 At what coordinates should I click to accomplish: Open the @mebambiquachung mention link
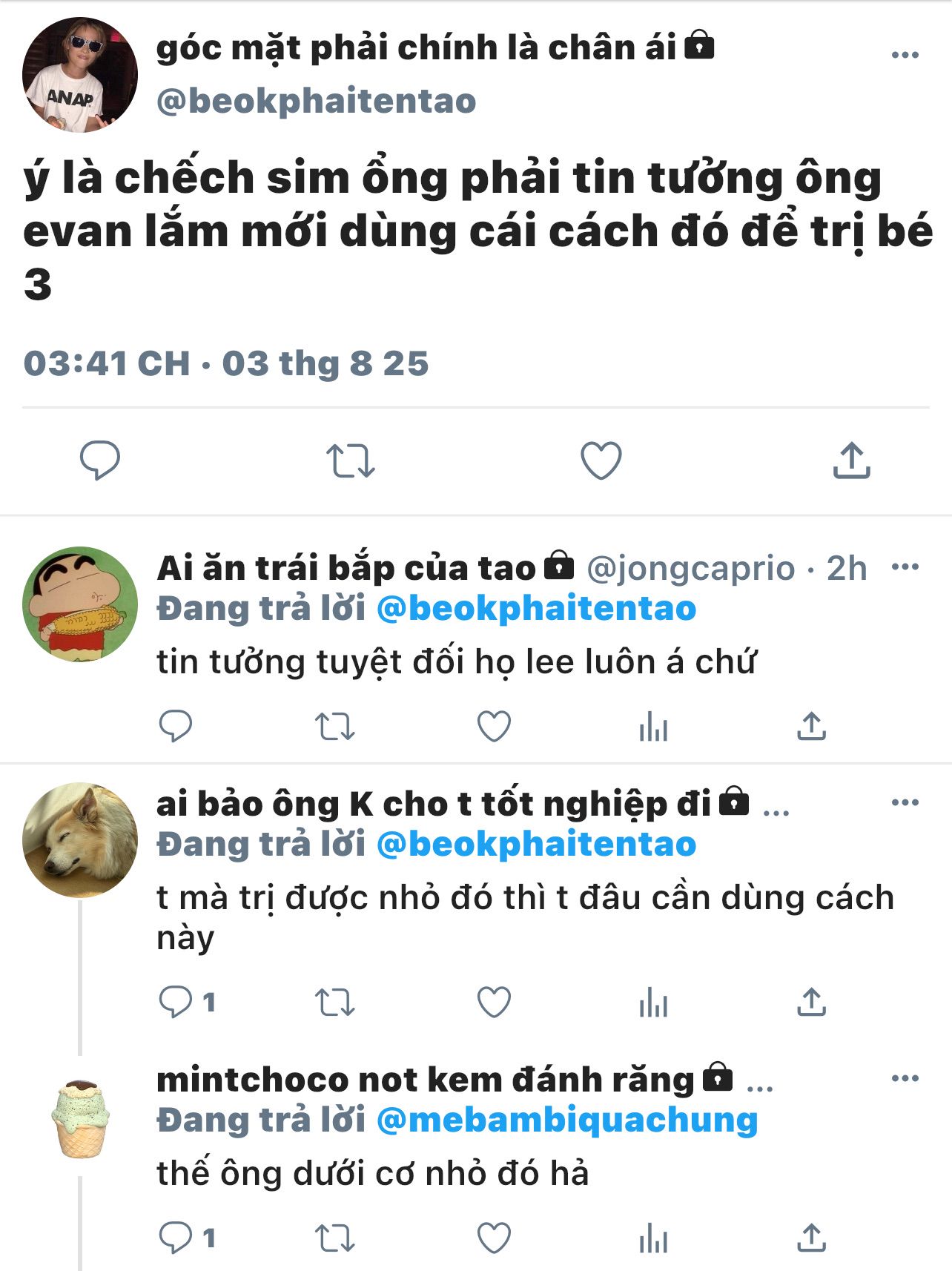567,1120
